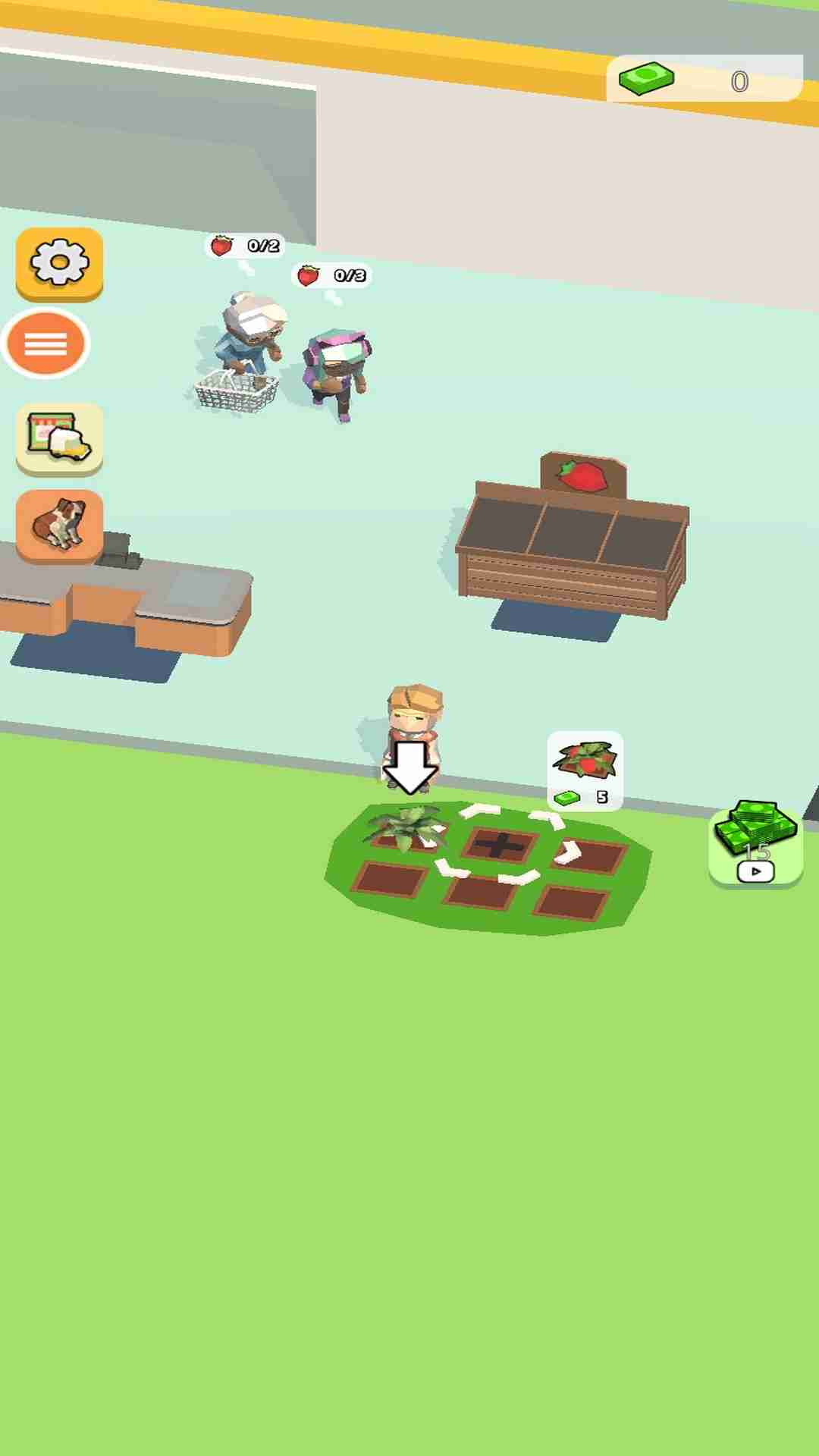Viewport: 819px width, 1456px height.
Task: Tap the strawberry plant purchase tile costing 5
Action: click(585, 770)
